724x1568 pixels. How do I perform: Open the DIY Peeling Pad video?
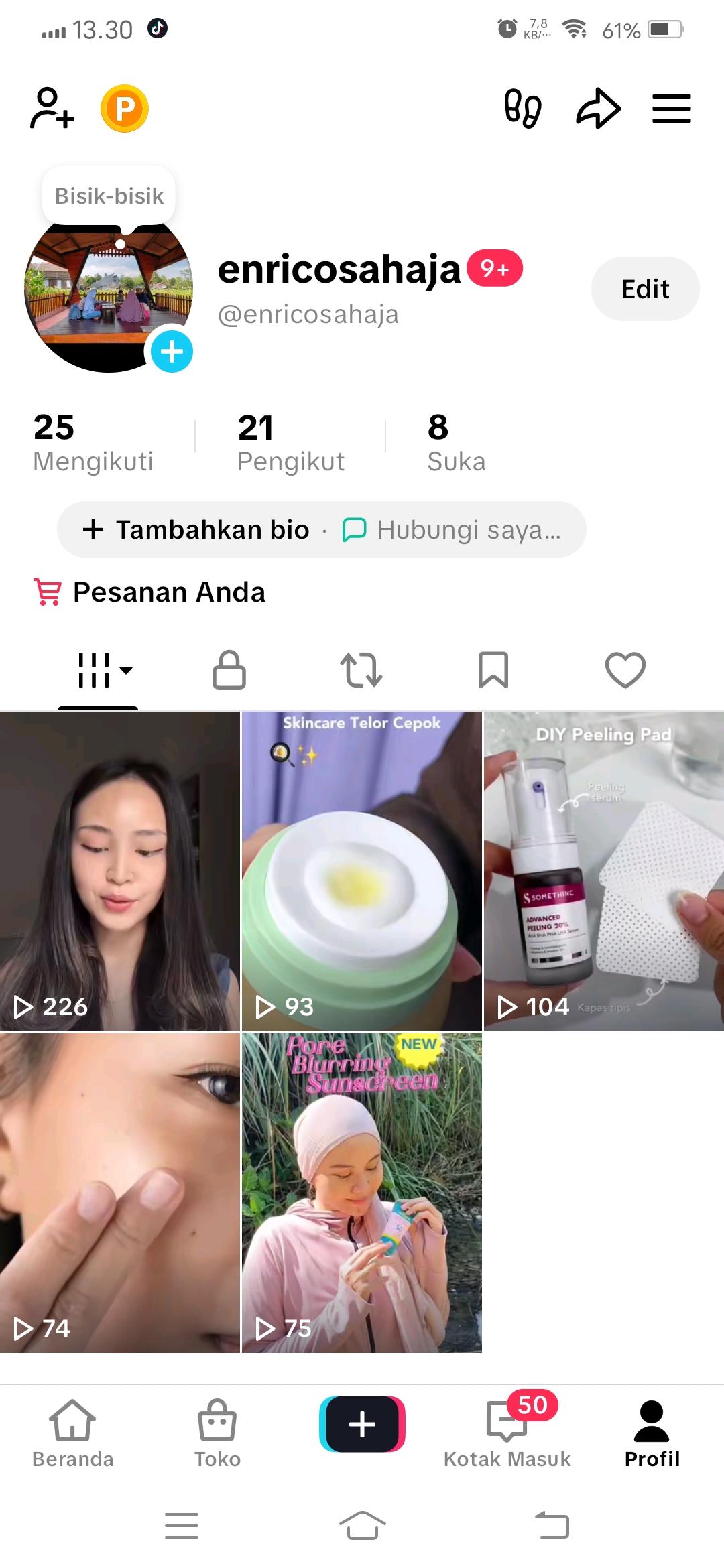[x=603, y=871]
